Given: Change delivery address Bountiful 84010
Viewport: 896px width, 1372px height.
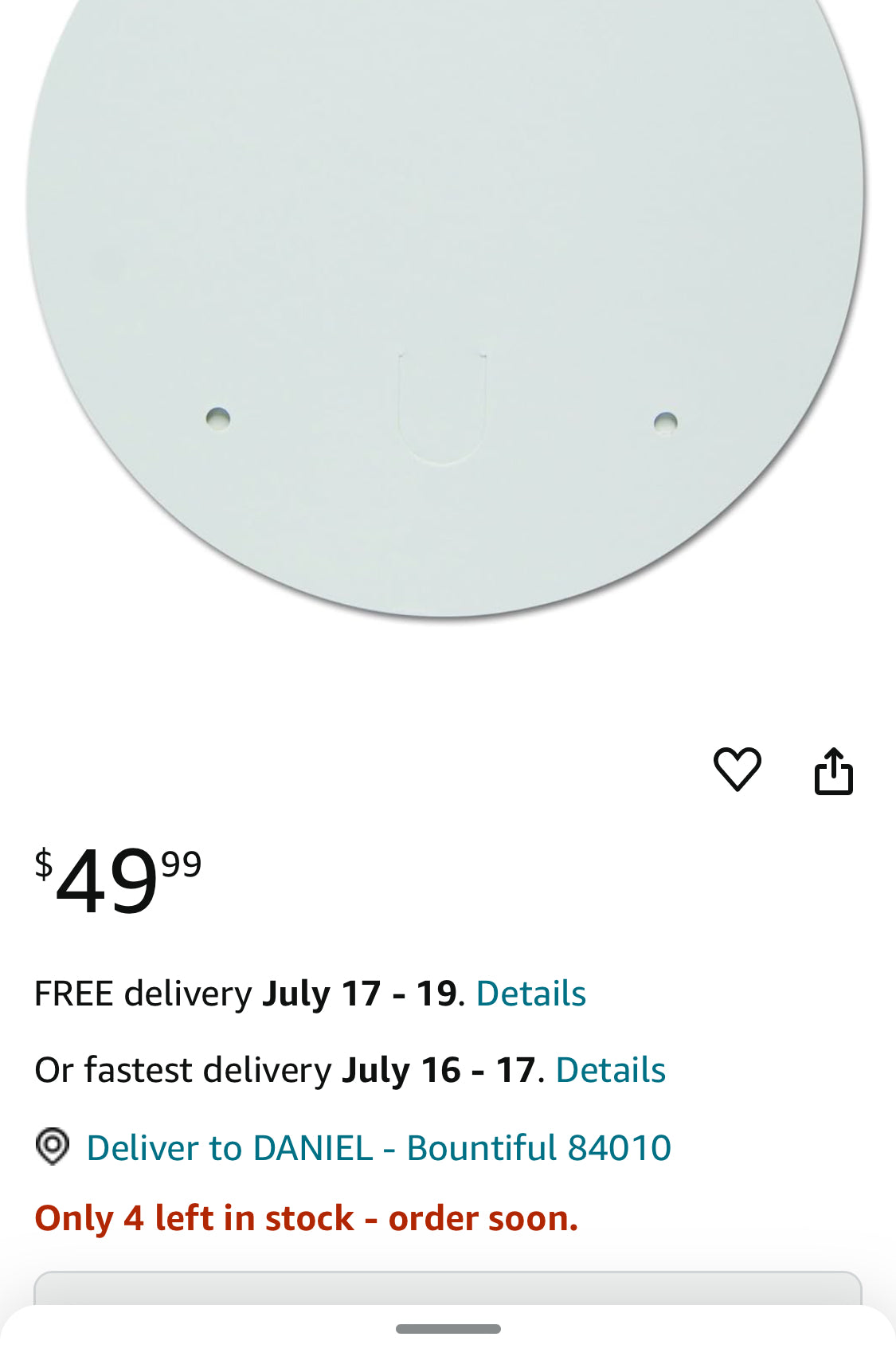Looking at the screenshot, I should pyautogui.click(x=378, y=1148).
